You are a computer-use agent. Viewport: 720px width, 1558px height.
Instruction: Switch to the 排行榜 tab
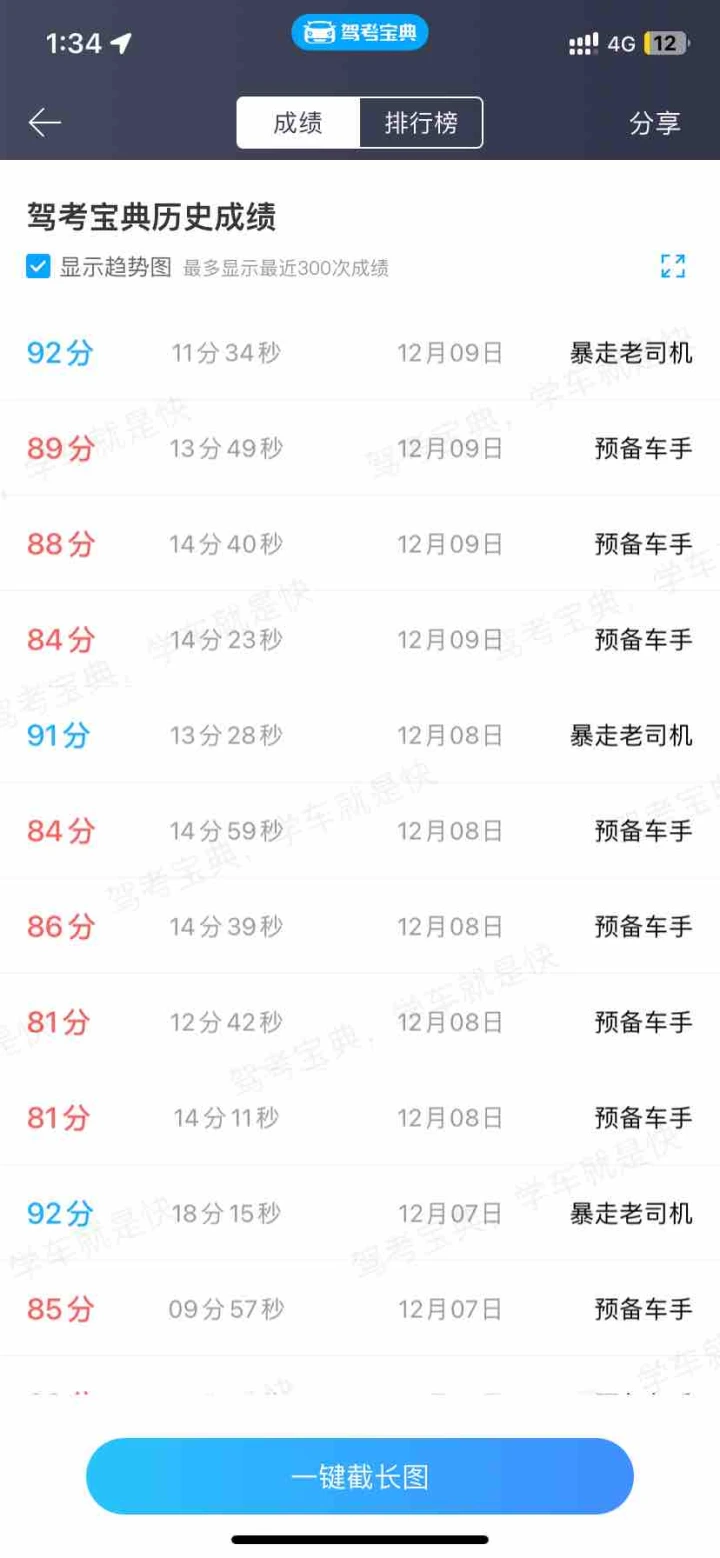pos(421,123)
